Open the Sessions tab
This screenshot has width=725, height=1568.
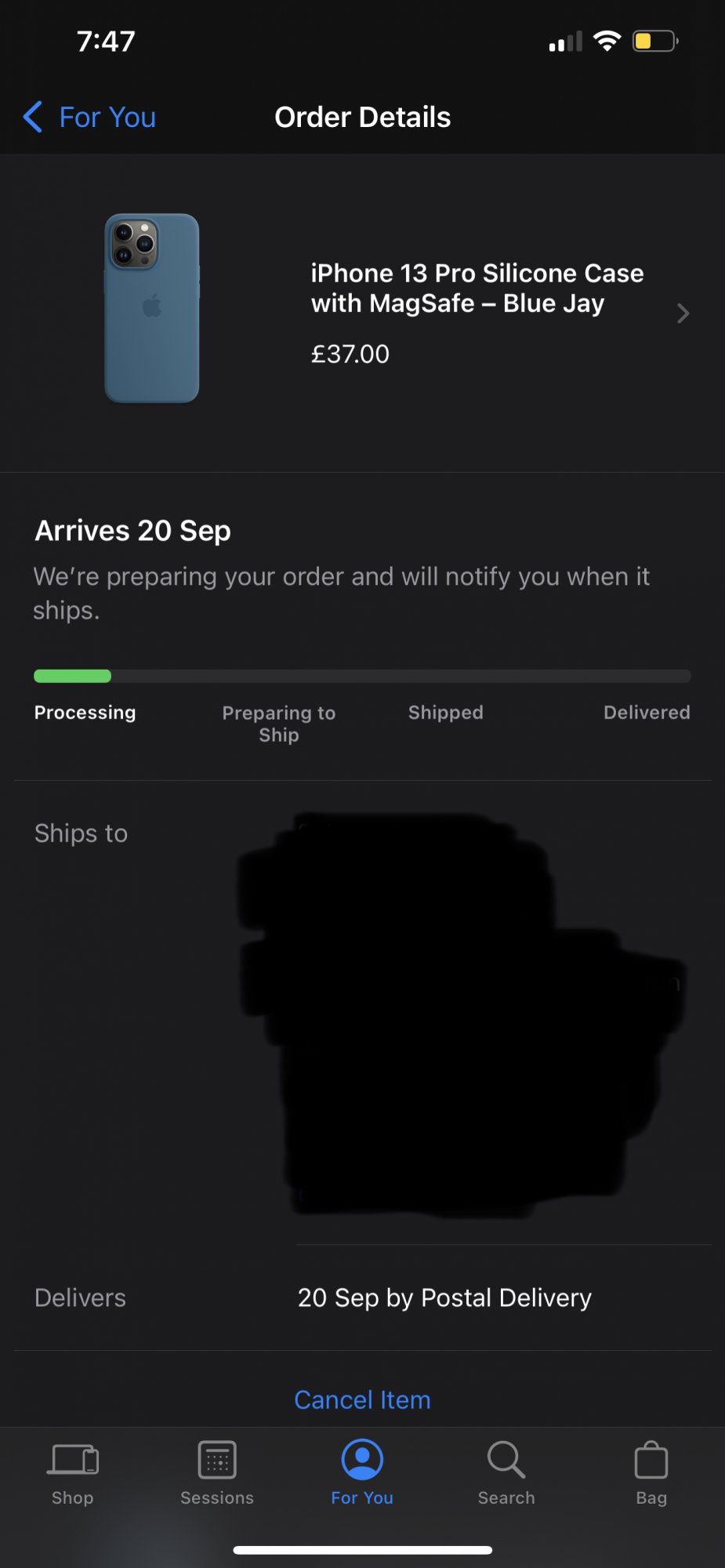pos(217,1473)
